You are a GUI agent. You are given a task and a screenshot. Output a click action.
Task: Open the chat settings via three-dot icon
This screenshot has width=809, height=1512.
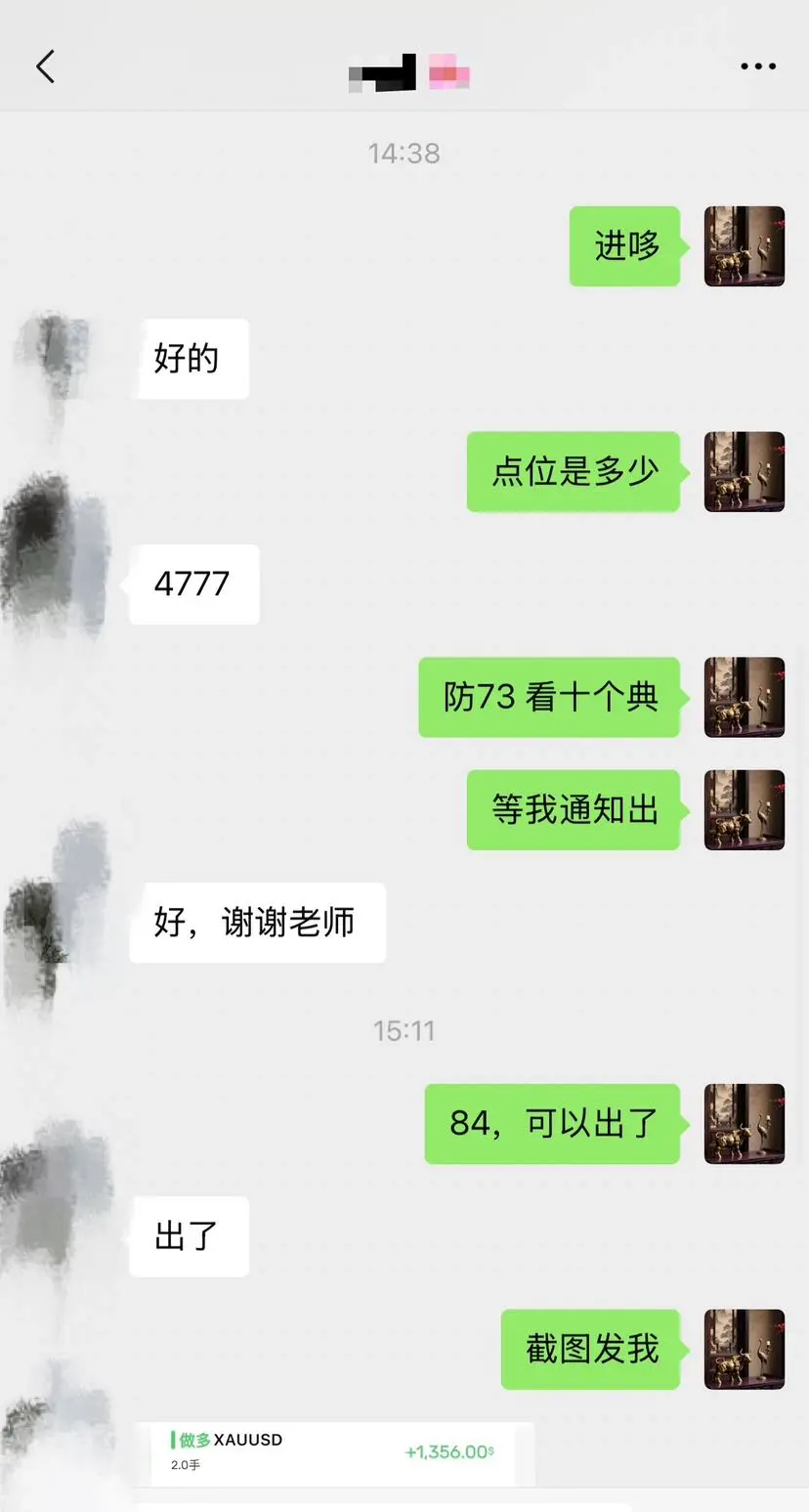pos(757,66)
